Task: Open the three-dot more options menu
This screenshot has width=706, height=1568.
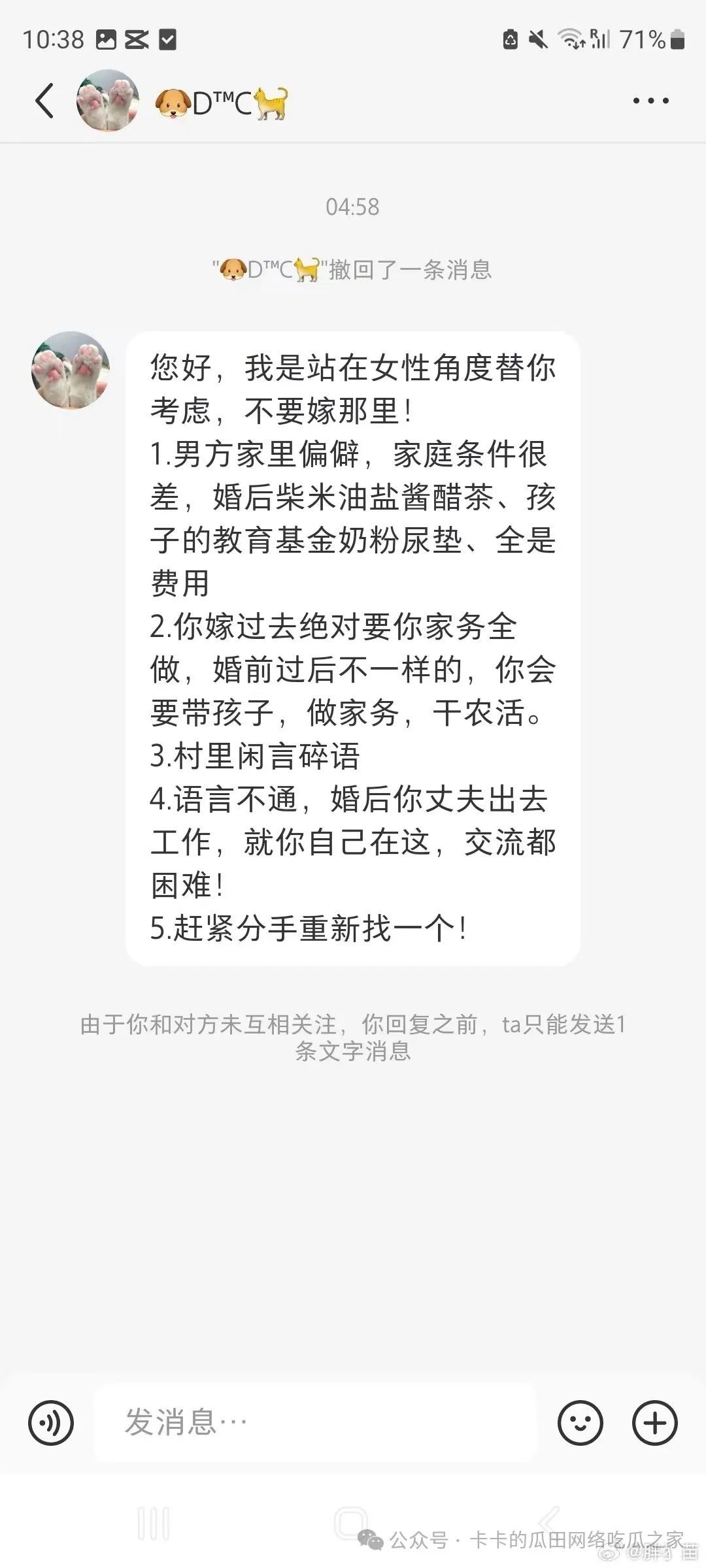Action: [650, 101]
